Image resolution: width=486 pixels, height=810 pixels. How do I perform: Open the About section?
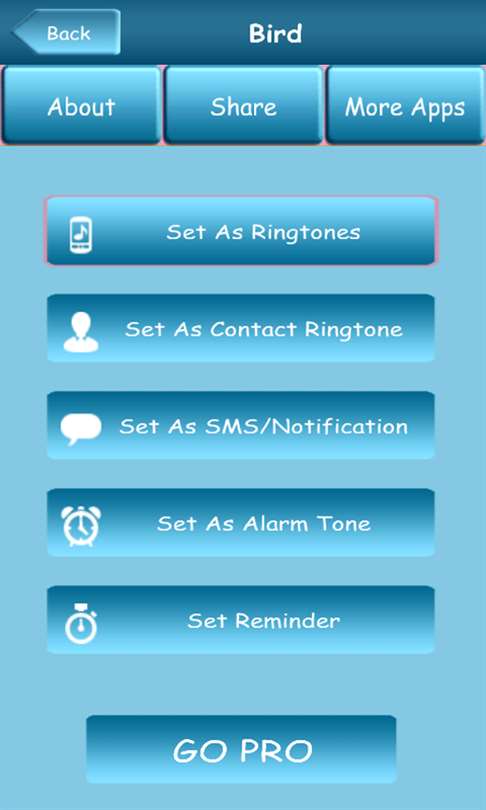click(x=81, y=106)
